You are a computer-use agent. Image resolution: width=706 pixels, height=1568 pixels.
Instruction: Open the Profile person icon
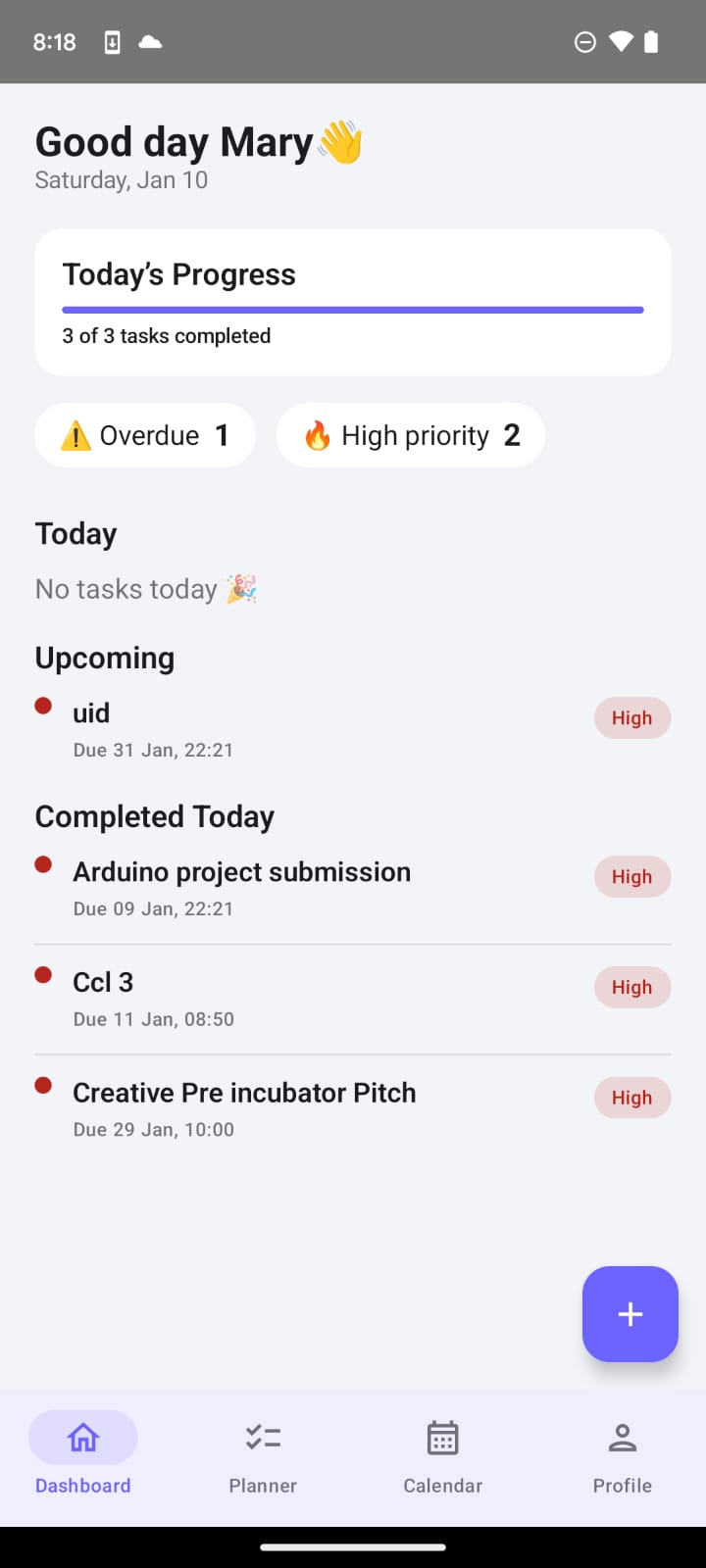tap(623, 1437)
